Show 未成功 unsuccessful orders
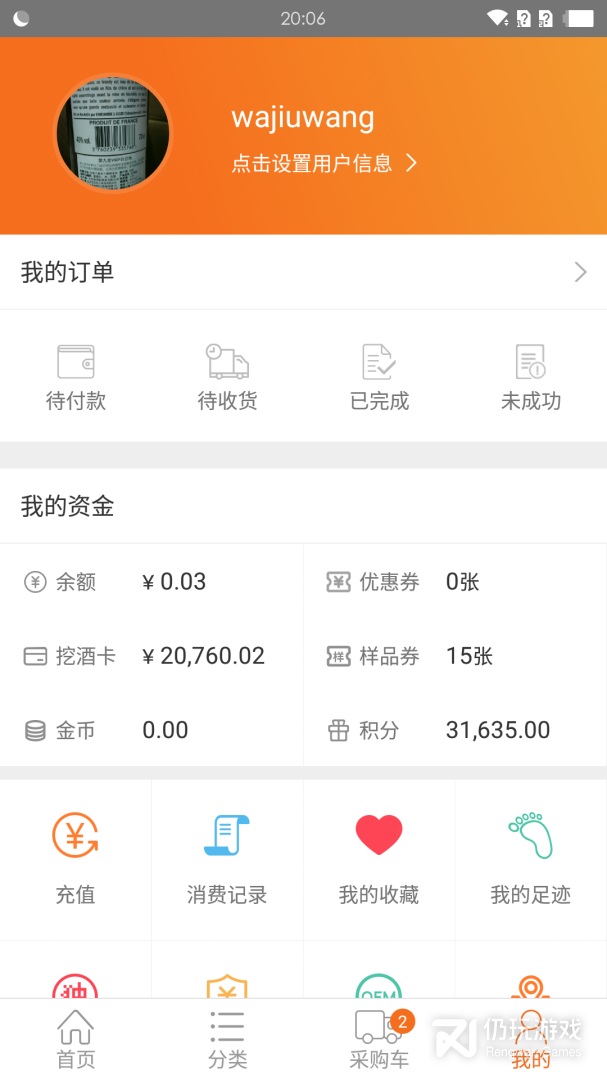Viewport: 607px width, 1080px height. click(530, 377)
